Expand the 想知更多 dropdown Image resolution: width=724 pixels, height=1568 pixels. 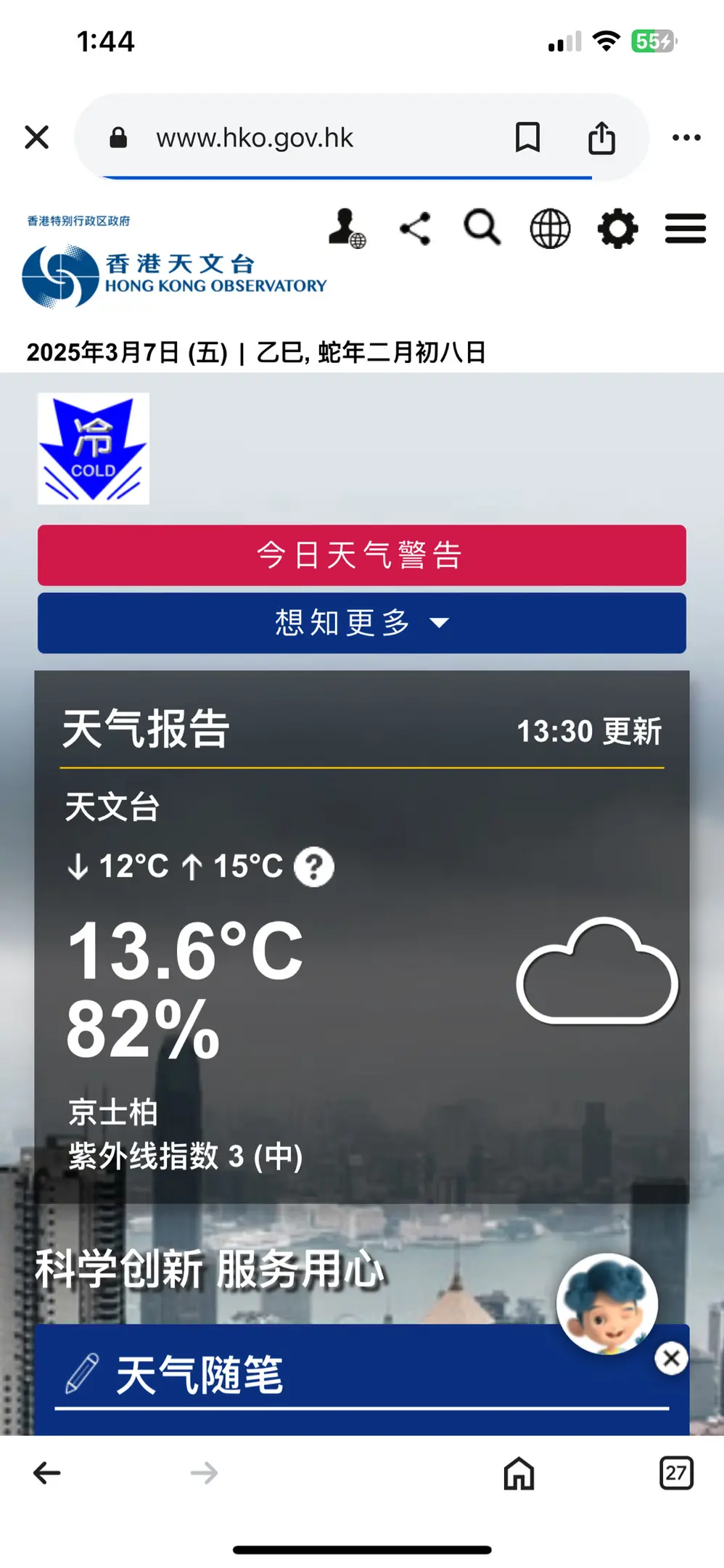pos(361,623)
